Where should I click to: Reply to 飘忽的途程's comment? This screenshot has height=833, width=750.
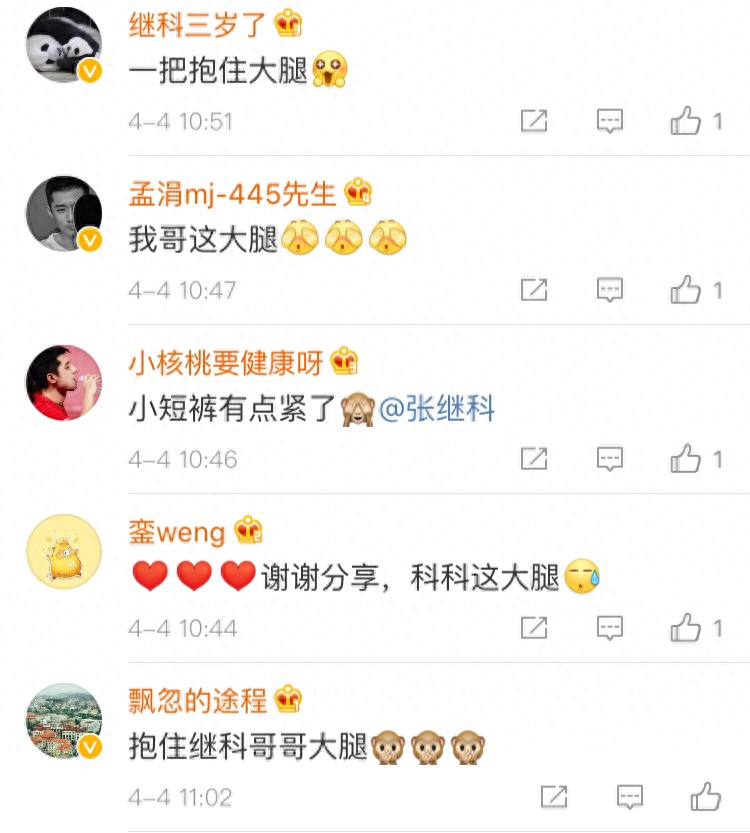(630, 797)
